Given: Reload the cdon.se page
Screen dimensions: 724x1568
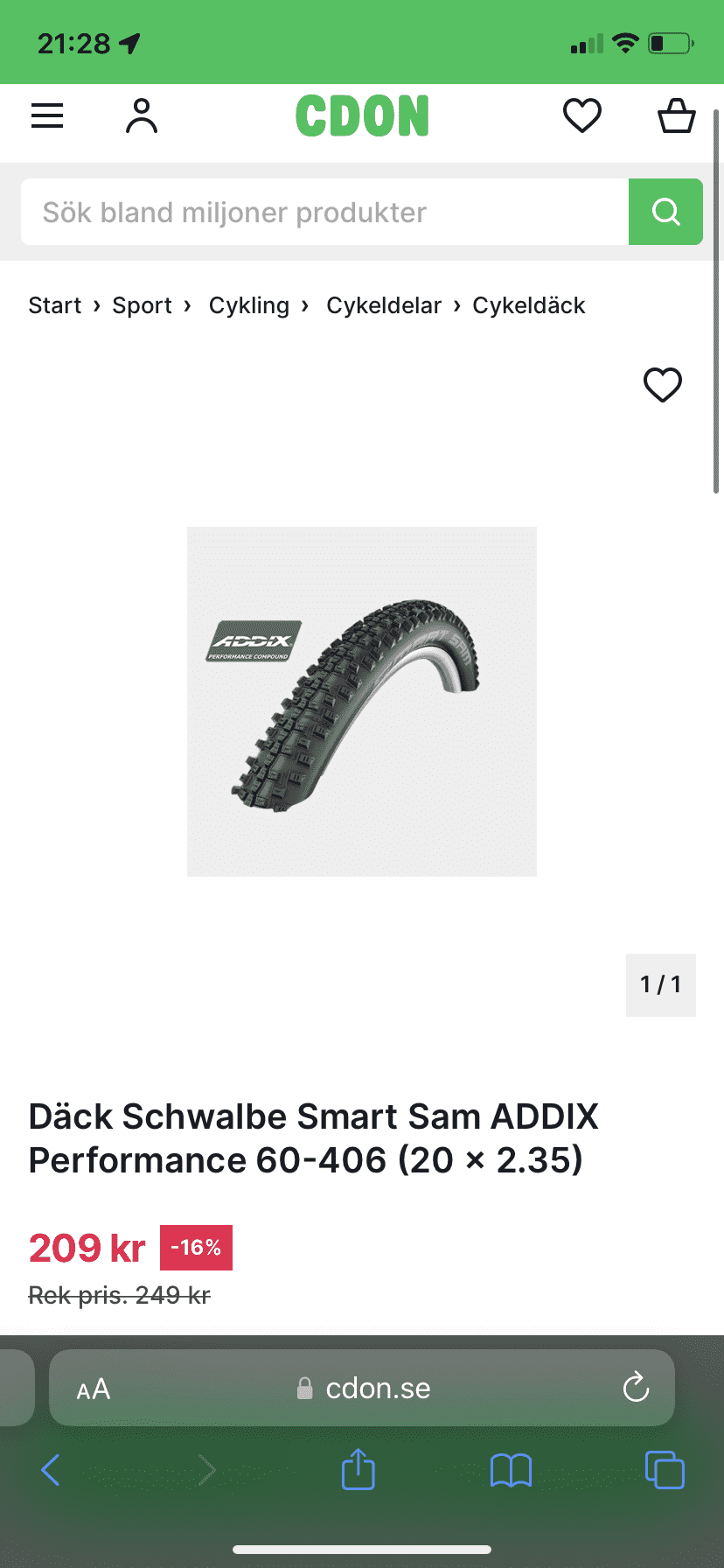Looking at the screenshot, I should pos(636,1388).
